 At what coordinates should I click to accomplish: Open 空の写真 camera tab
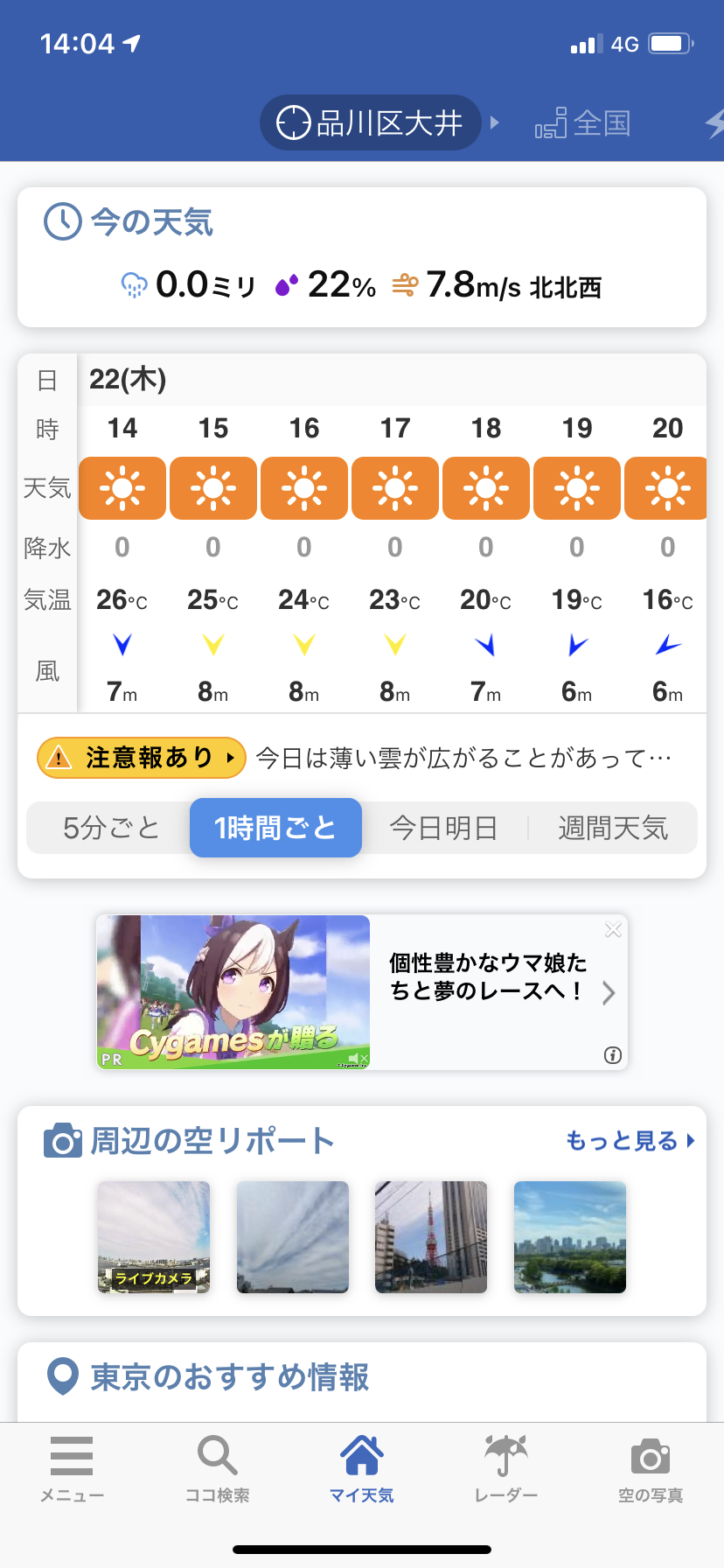coord(651,1470)
